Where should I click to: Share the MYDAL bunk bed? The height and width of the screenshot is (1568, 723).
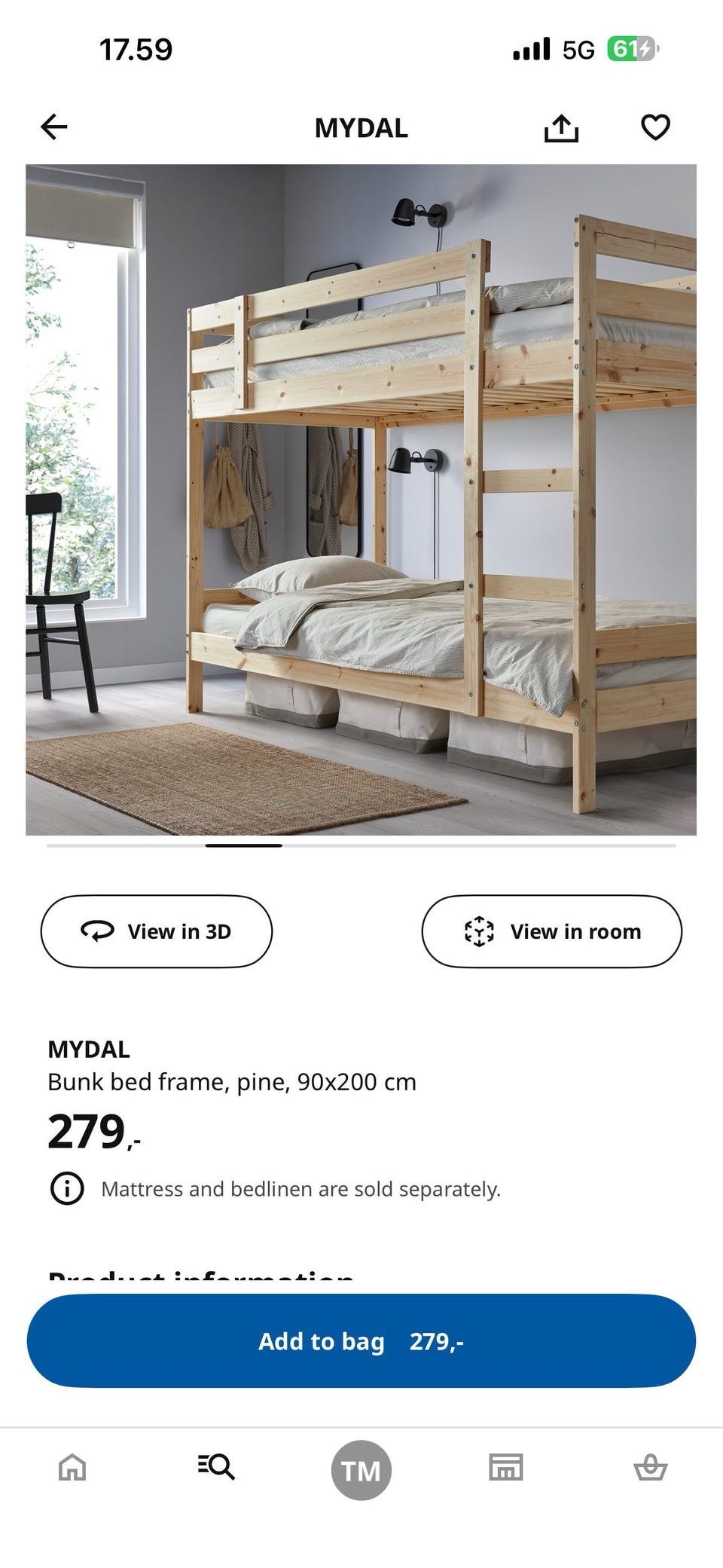pos(561,128)
